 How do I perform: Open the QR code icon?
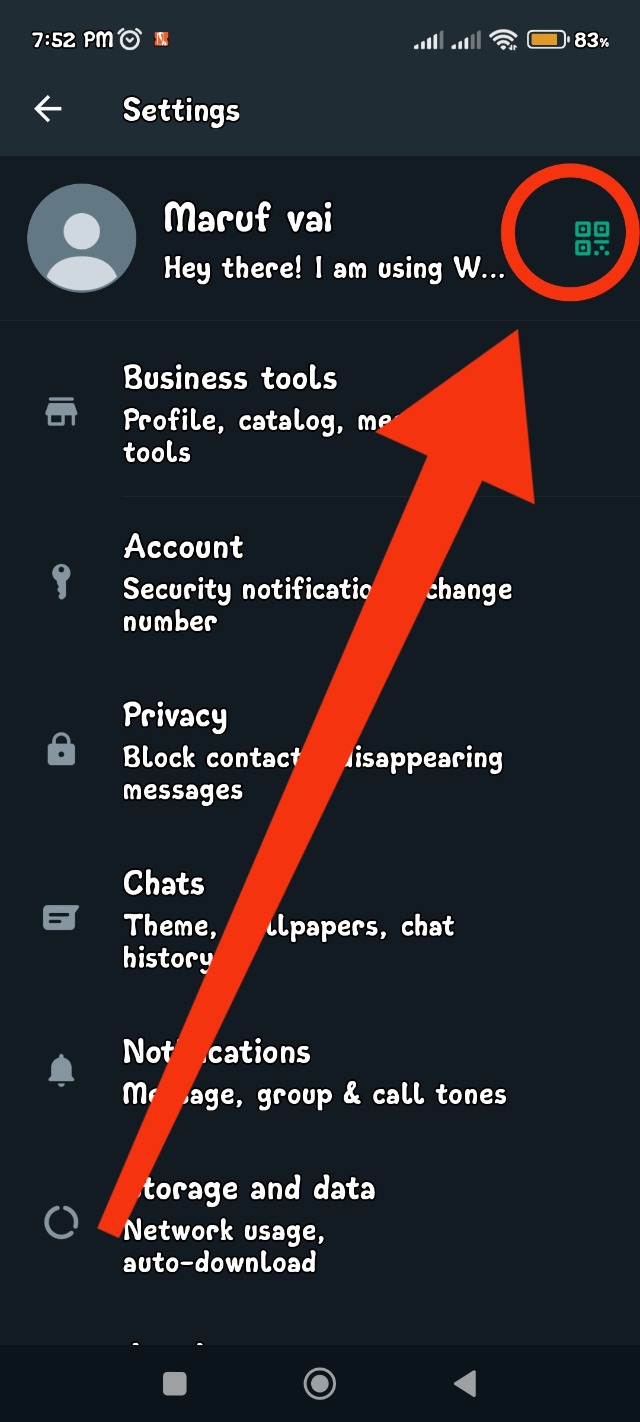point(591,239)
